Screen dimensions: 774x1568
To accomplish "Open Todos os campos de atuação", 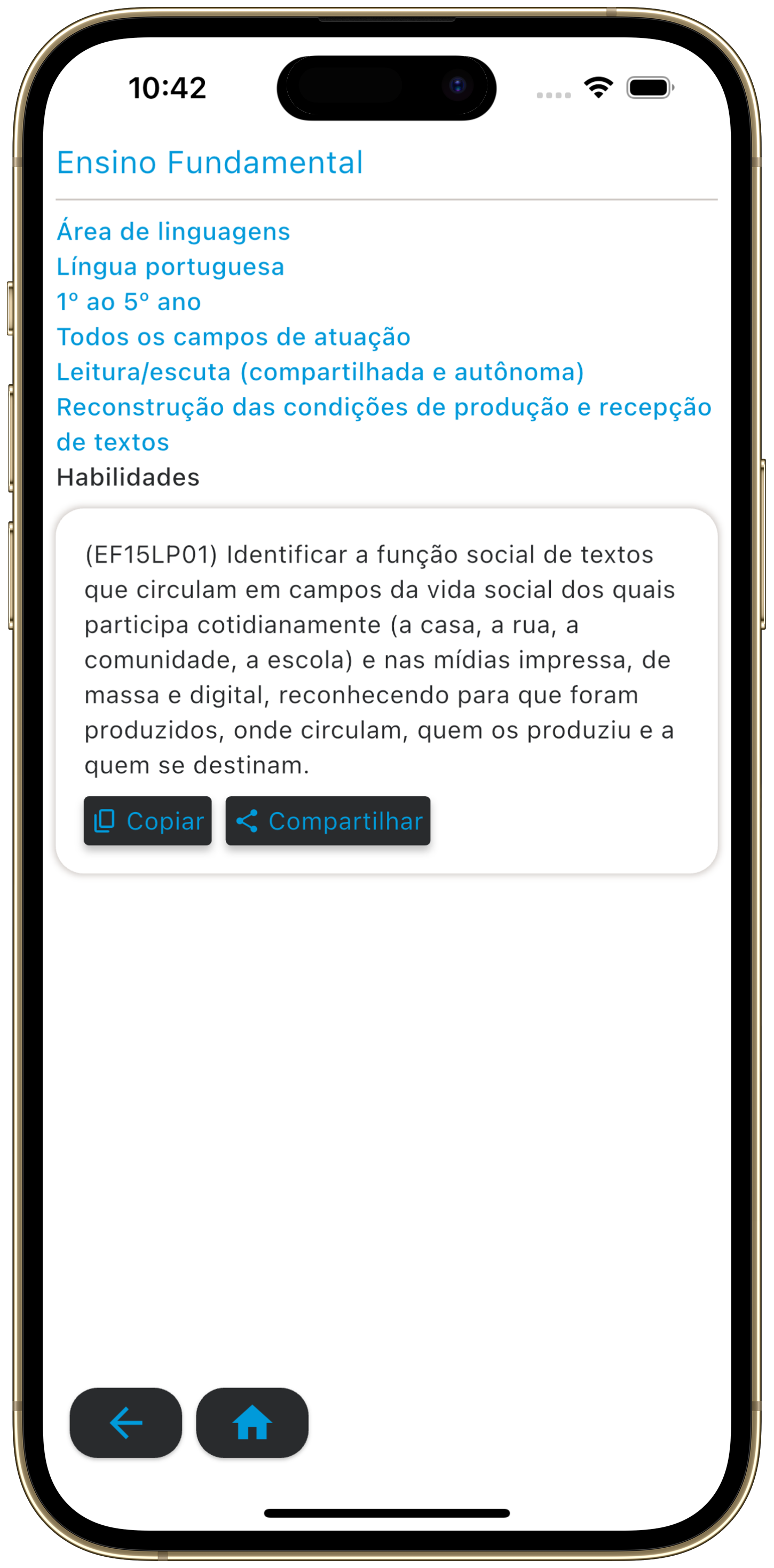I will (234, 336).
